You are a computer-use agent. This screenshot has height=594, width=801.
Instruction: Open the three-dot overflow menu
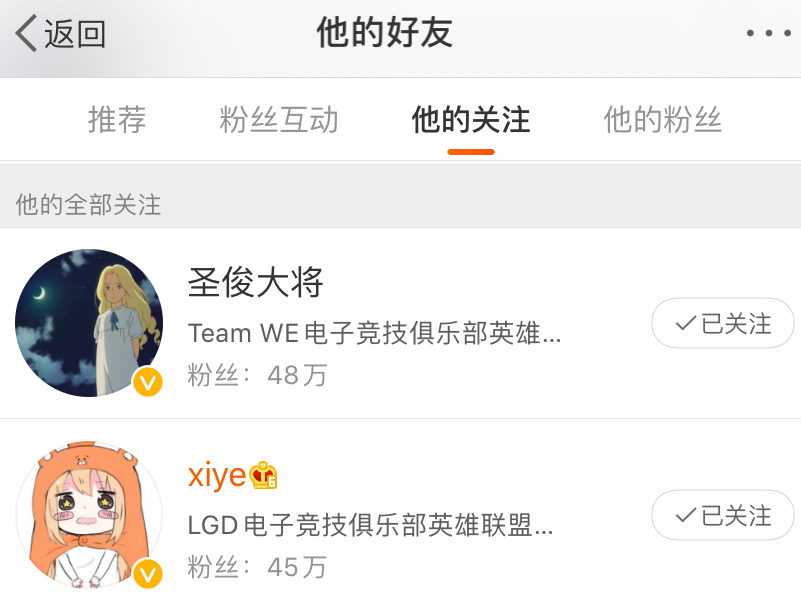pos(768,34)
